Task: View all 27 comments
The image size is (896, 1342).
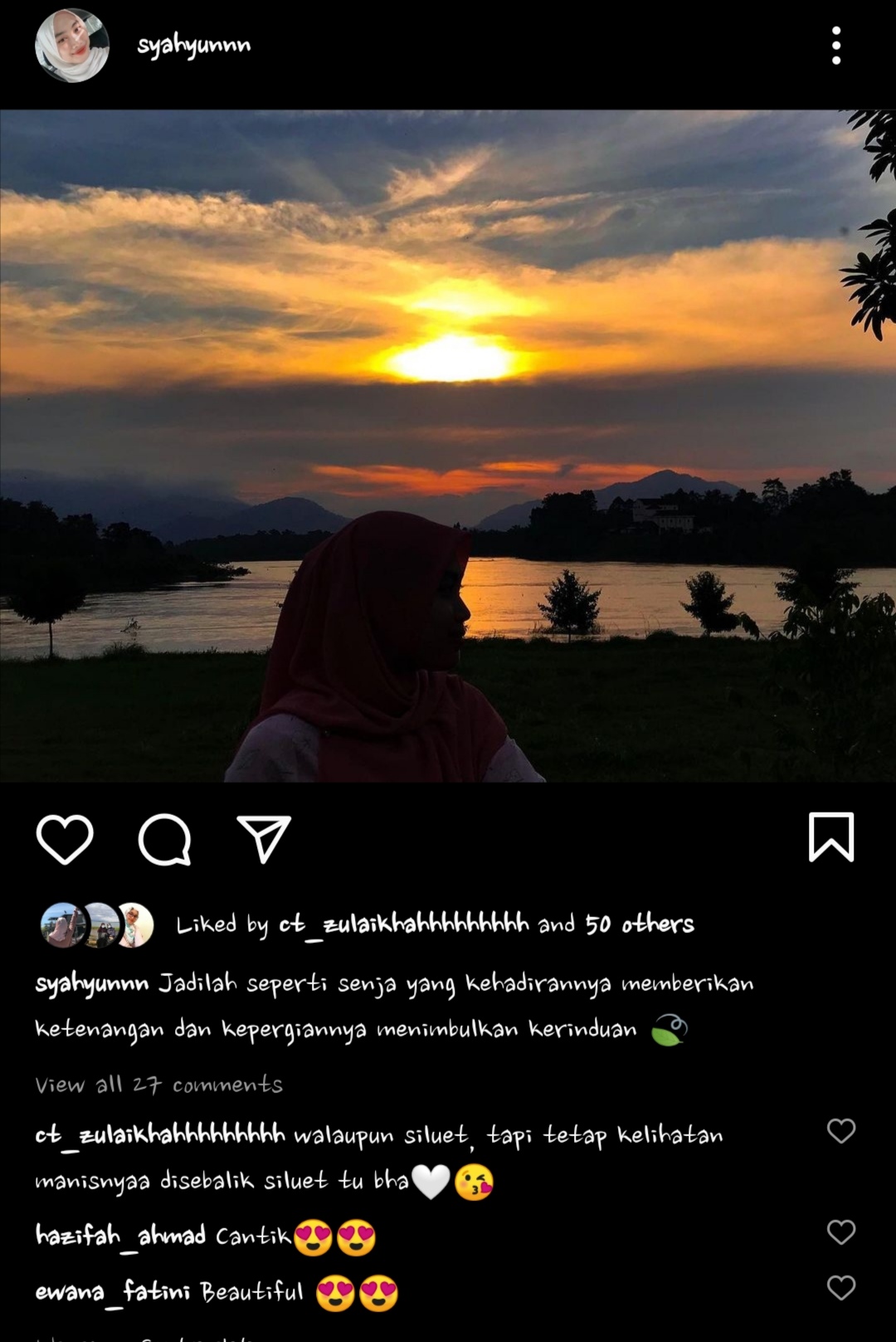Action: [x=159, y=1085]
